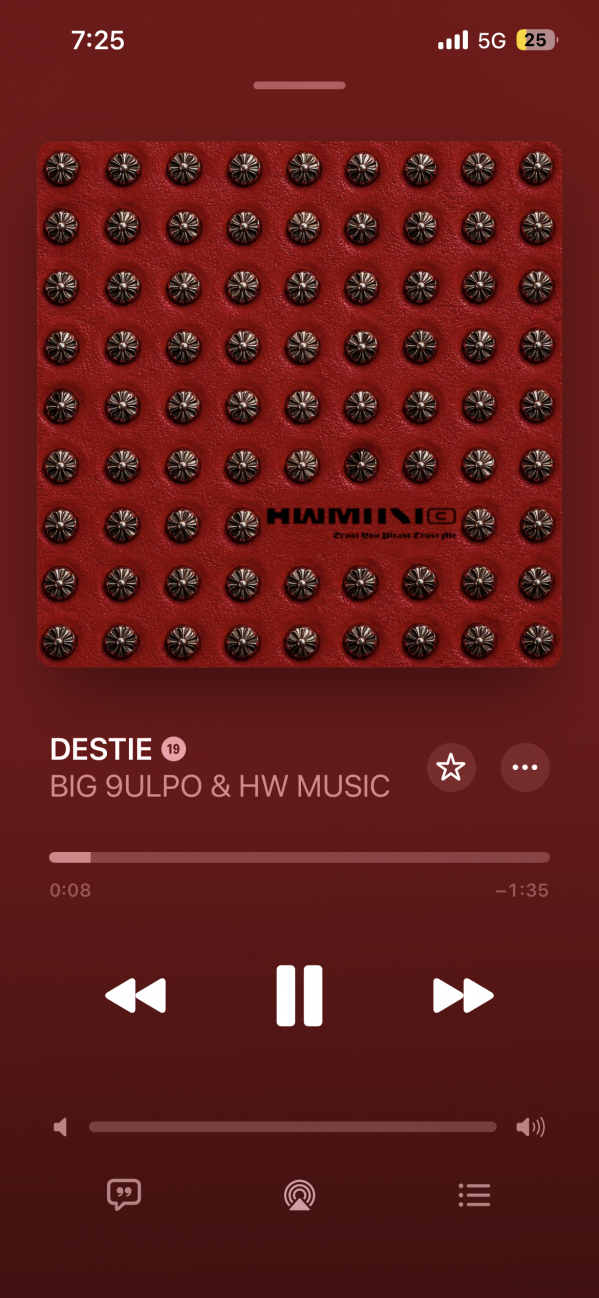Show lyrics with the speech bubble icon
Viewport: 599px width, 1298px height.
pyautogui.click(x=124, y=1194)
